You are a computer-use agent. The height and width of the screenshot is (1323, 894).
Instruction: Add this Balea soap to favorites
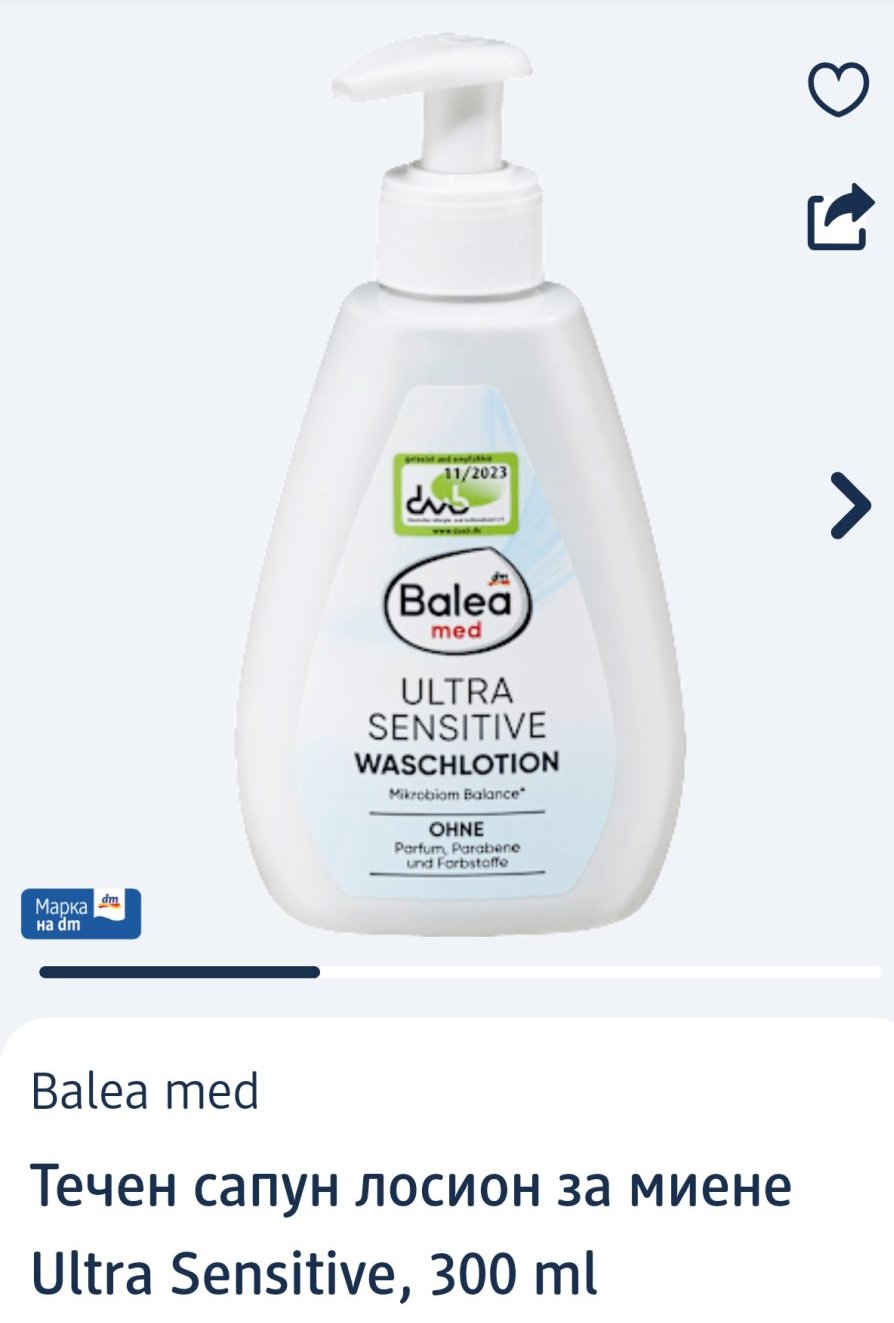coord(838,90)
